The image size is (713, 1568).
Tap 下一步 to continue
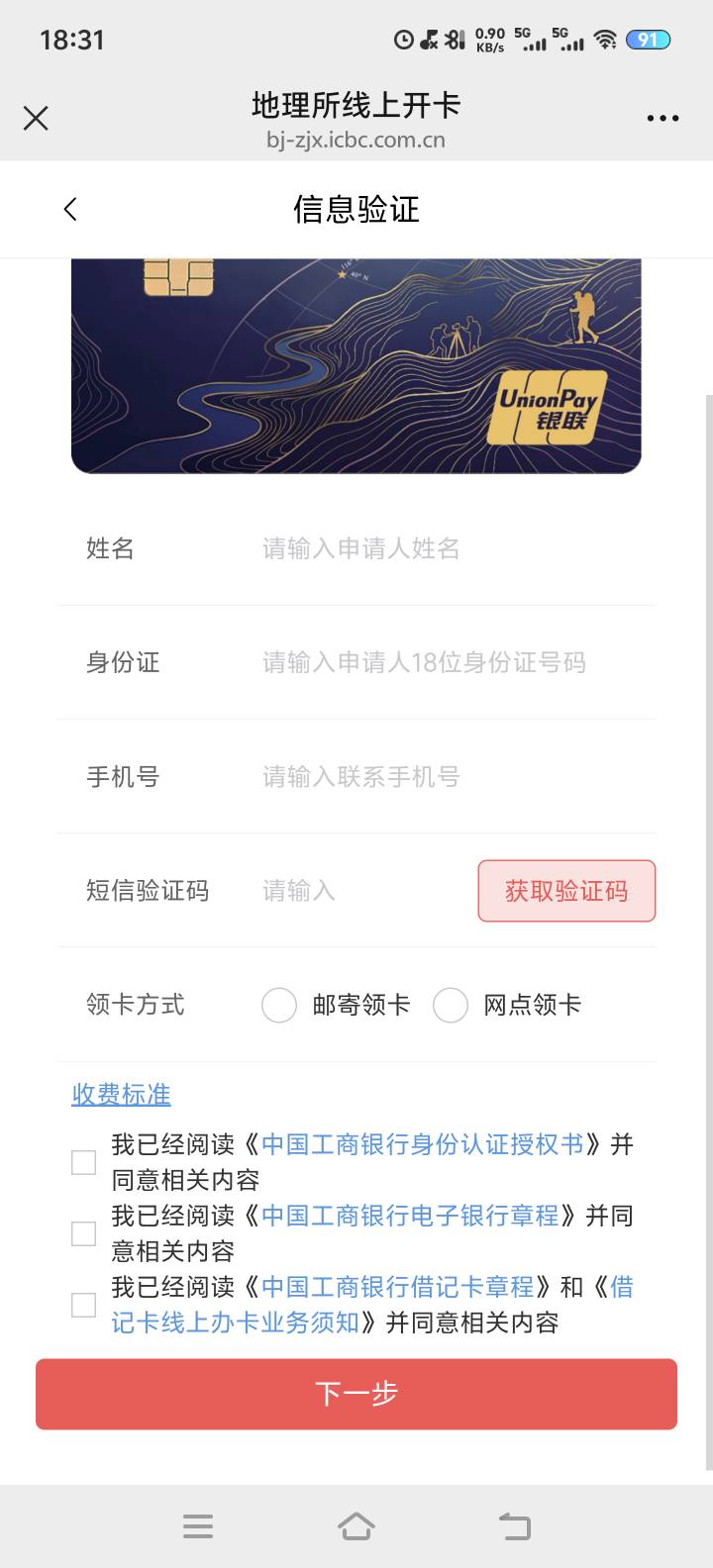pos(356,1394)
